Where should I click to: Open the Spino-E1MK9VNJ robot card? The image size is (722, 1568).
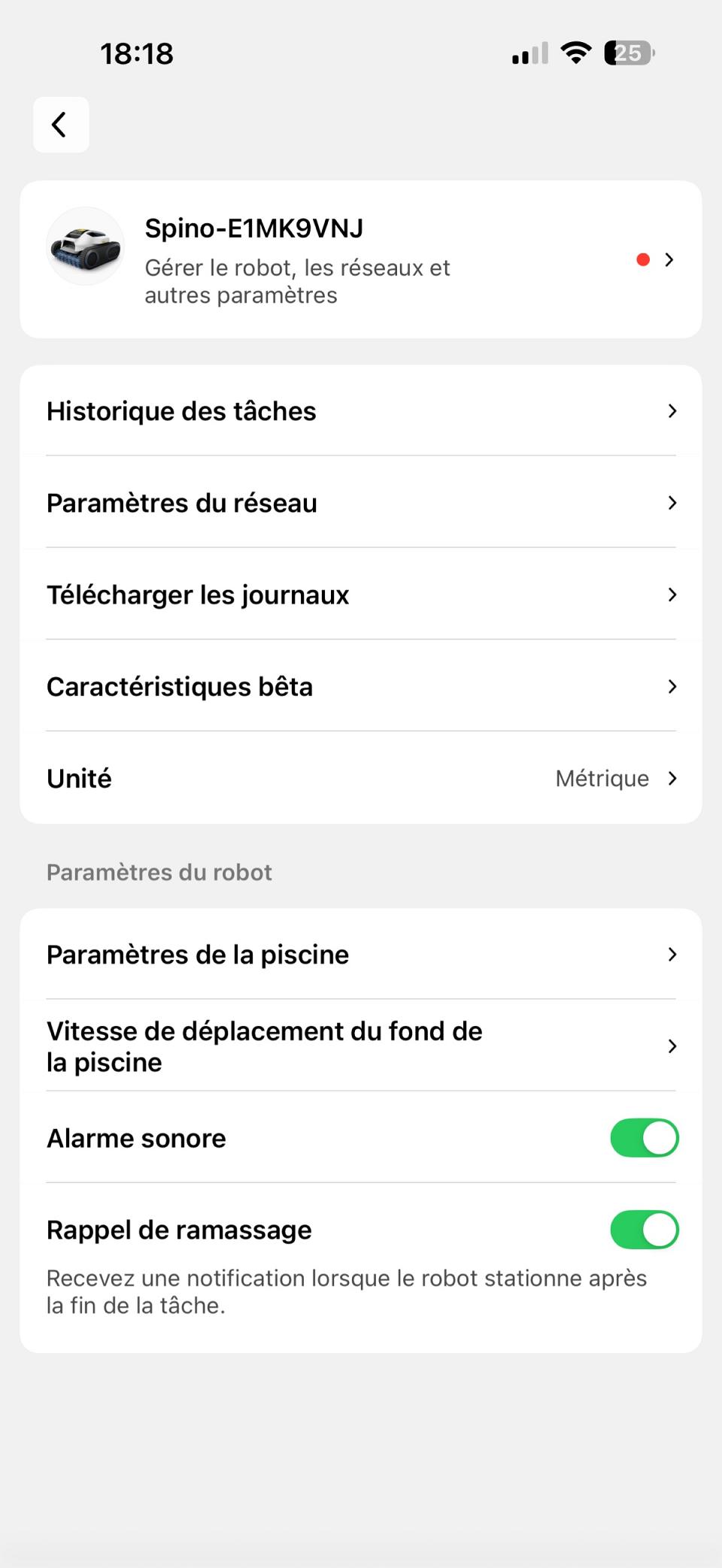[x=361, y=259]
